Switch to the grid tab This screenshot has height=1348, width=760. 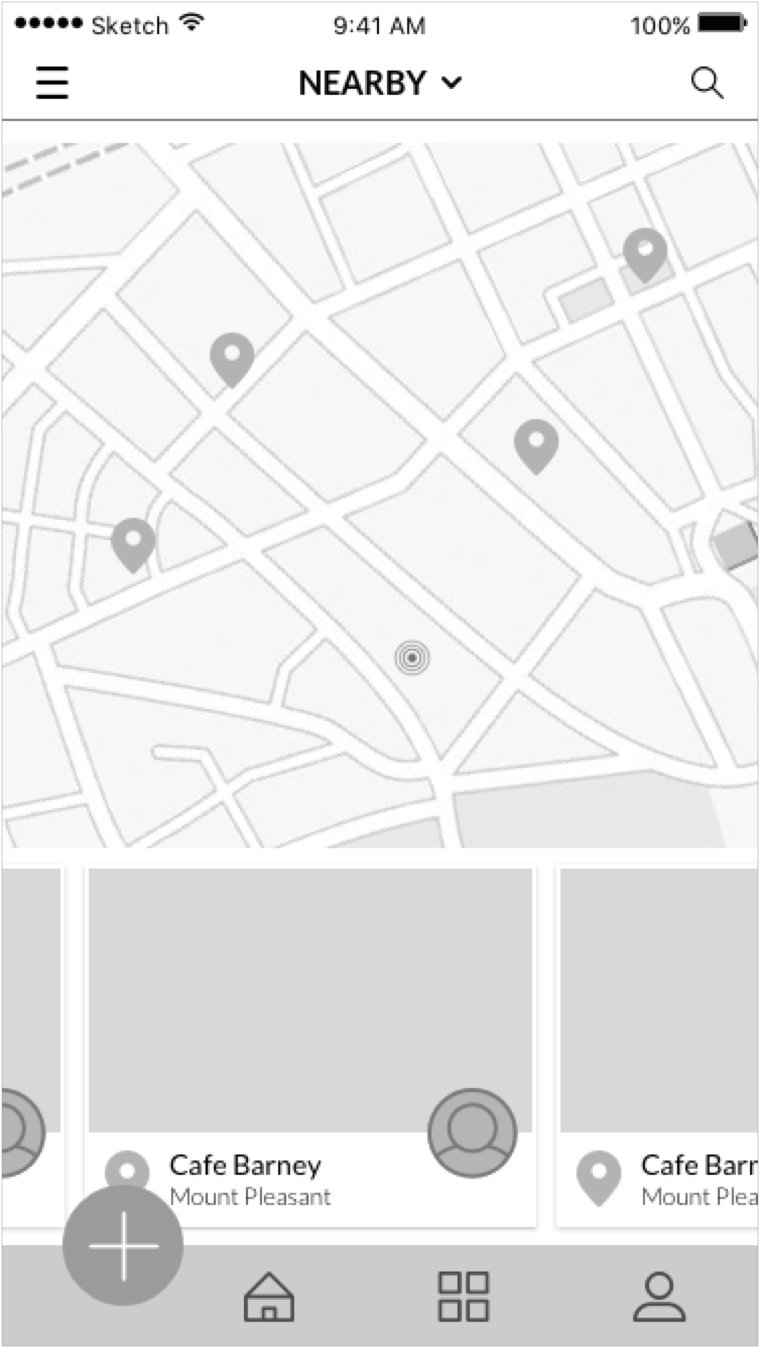tap(464, 1297)
